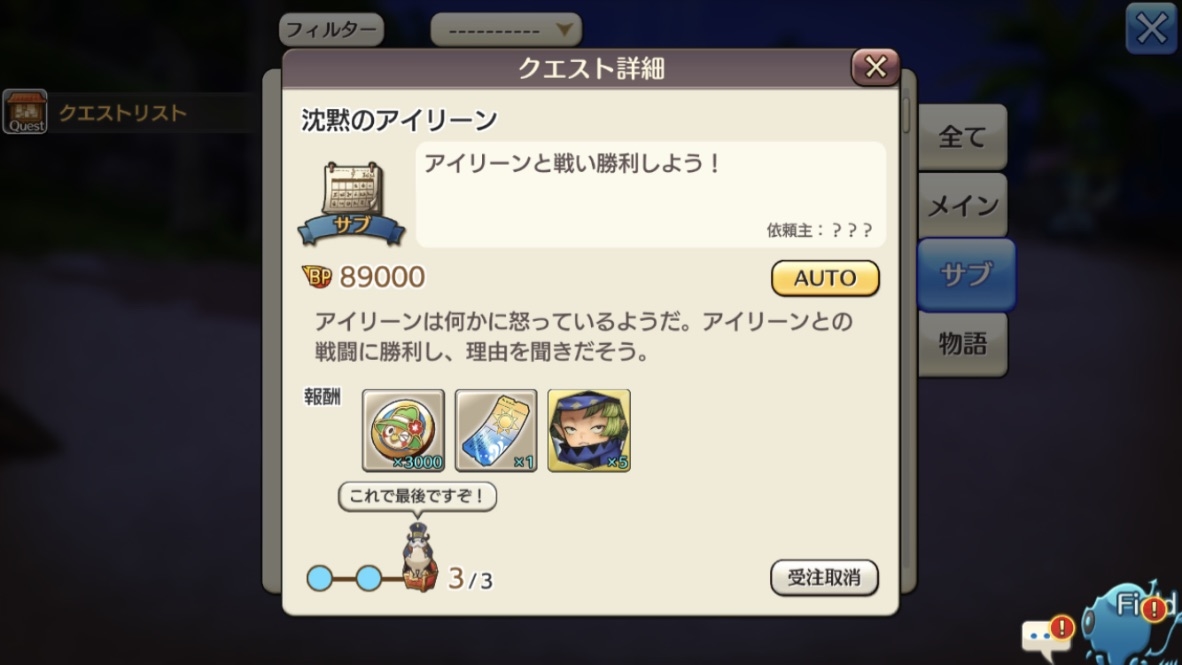This screenshot has height=665, width=1182.
Task: Open the 物語 tab
Action: [962, 343]
